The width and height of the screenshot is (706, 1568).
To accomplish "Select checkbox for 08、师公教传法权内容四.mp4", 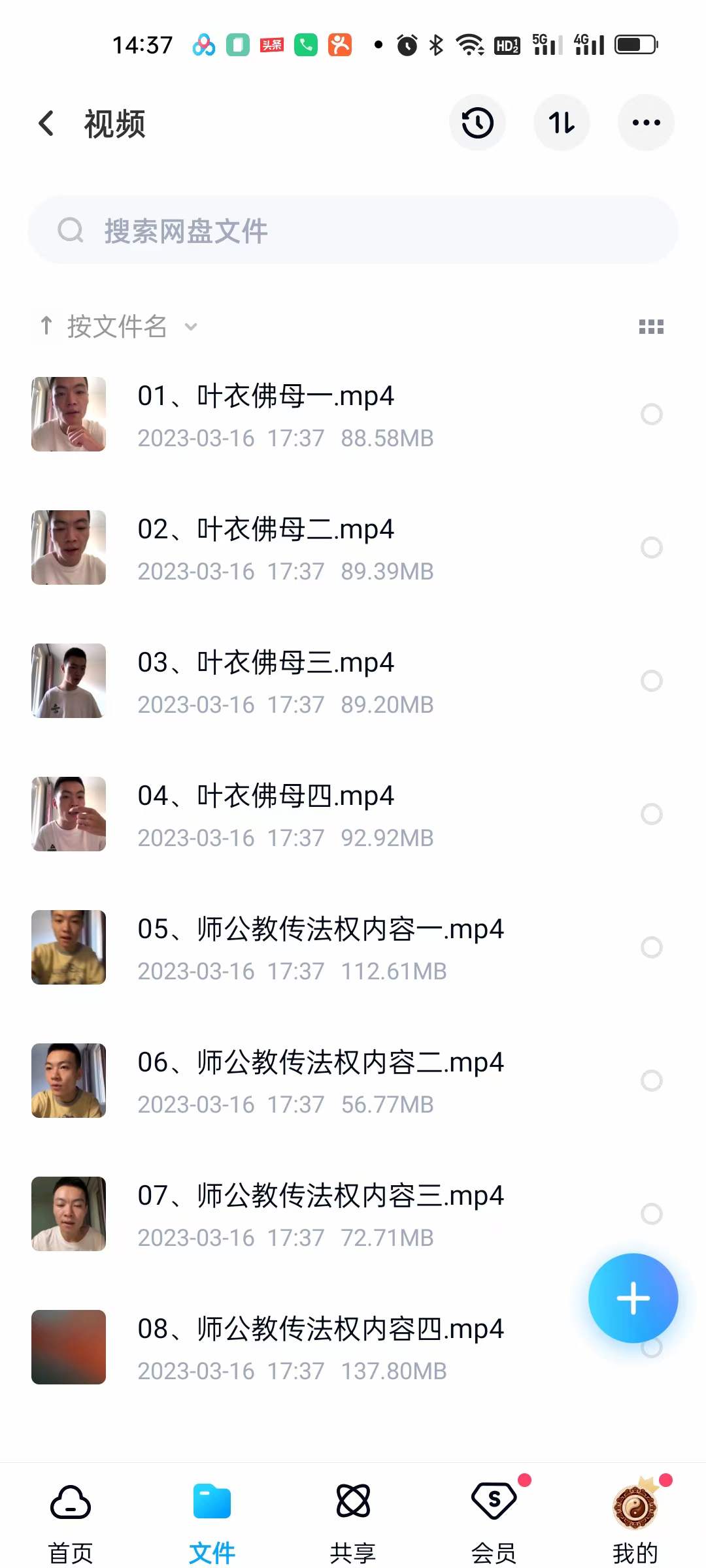I will click(652, 1347).
